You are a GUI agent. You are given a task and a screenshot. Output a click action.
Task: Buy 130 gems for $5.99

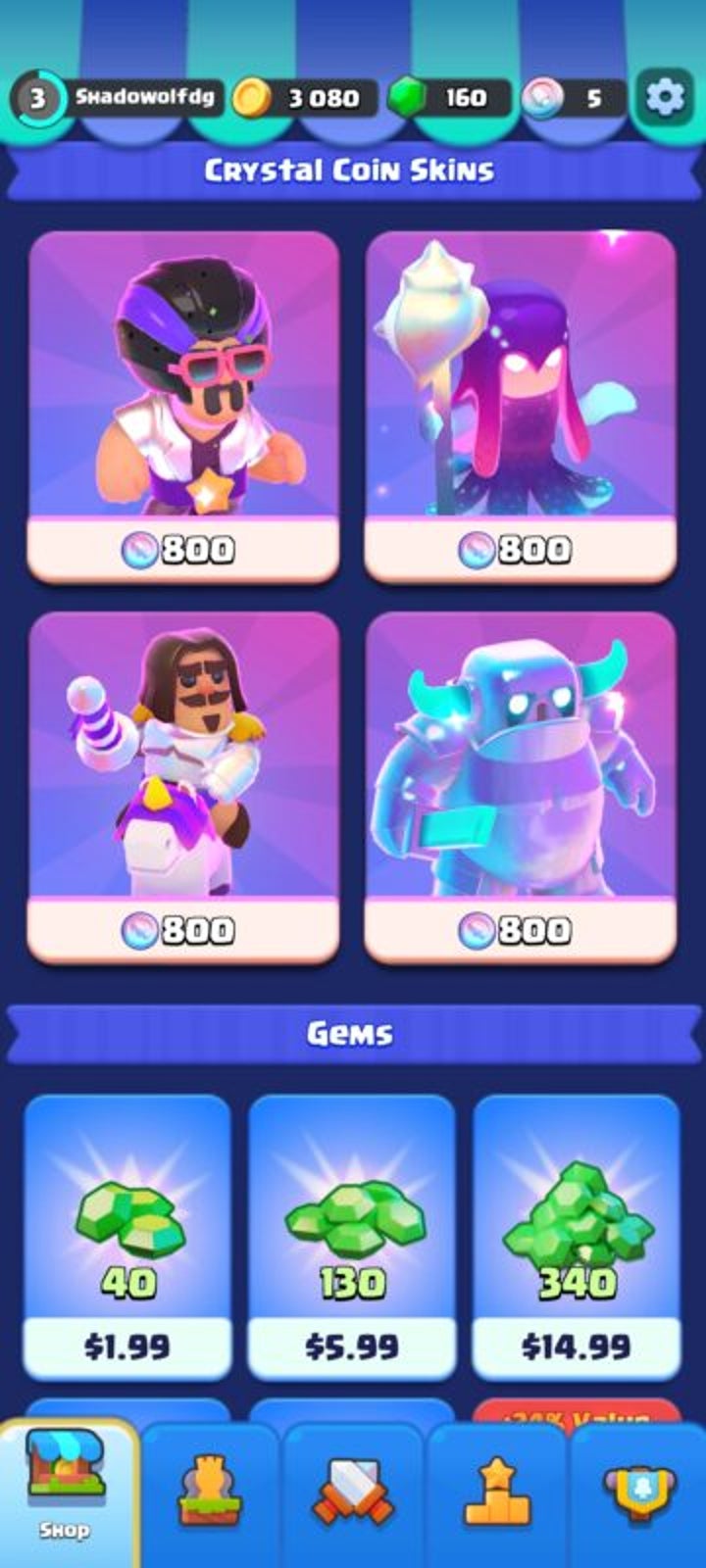click(x=352, y=1236)
